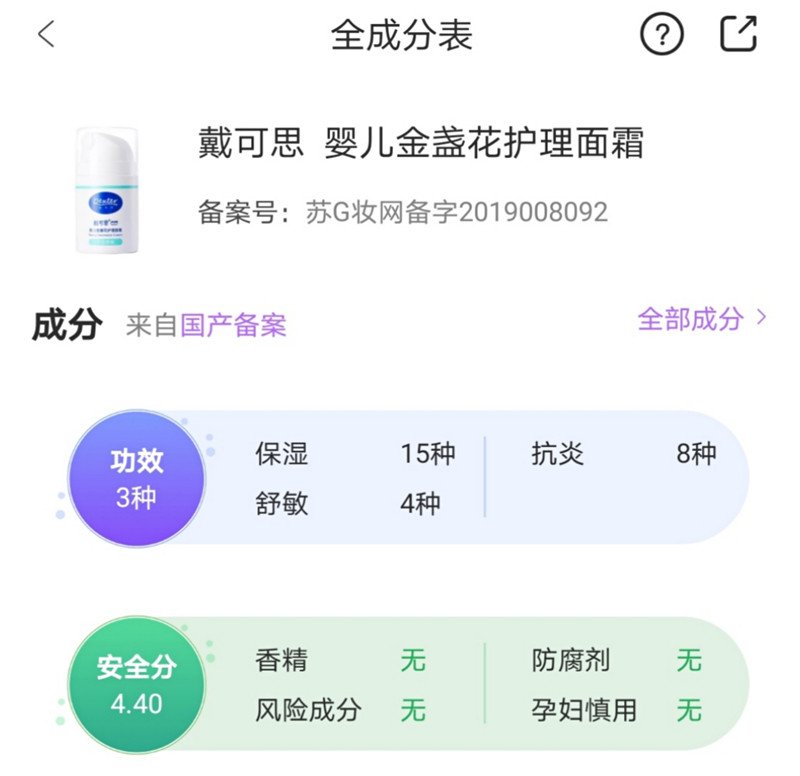The width and height of the screenshot is (800, 776).
Task: Open the help question mark icon
Action: tap(661, 35)
